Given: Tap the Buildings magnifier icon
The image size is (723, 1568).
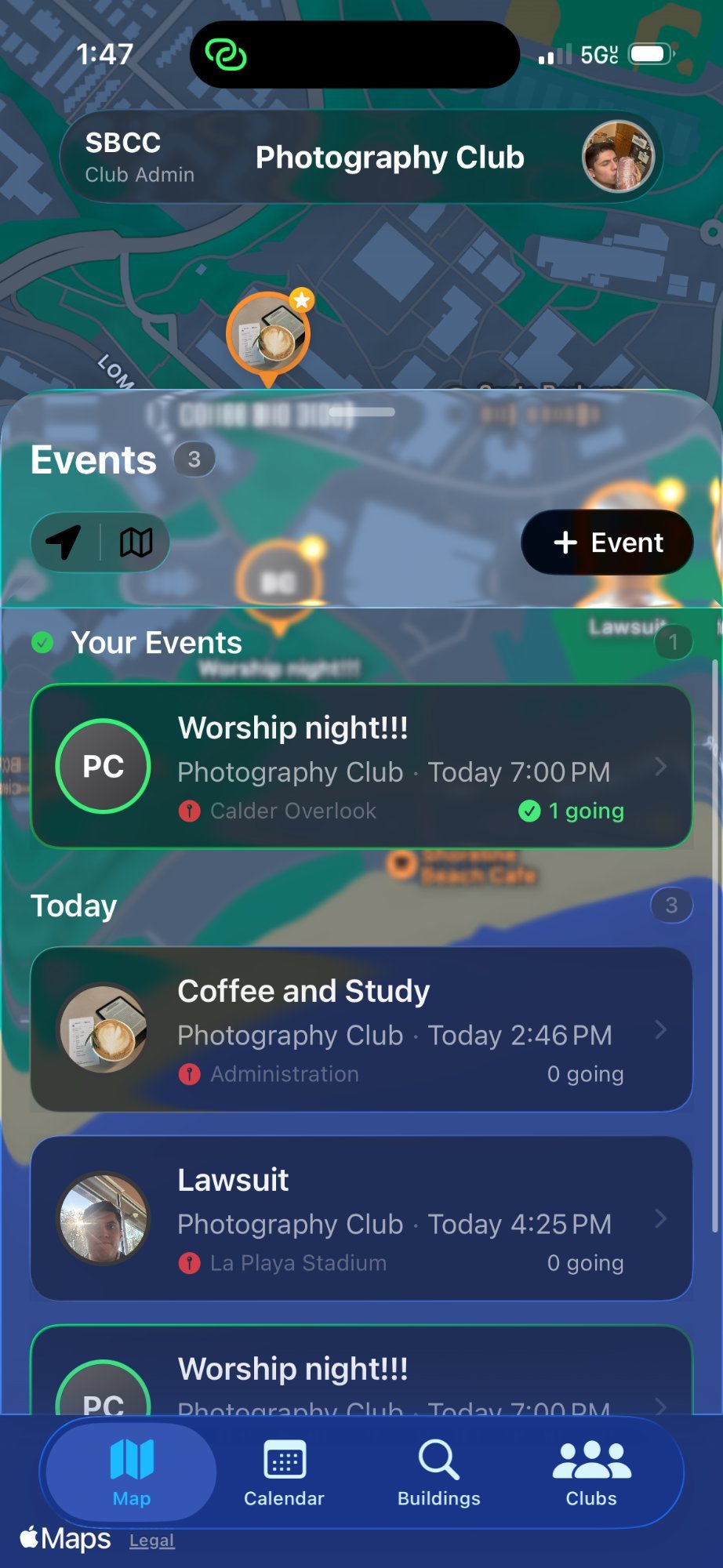Looking at the screenshot, I should (x=437, y=1460).
